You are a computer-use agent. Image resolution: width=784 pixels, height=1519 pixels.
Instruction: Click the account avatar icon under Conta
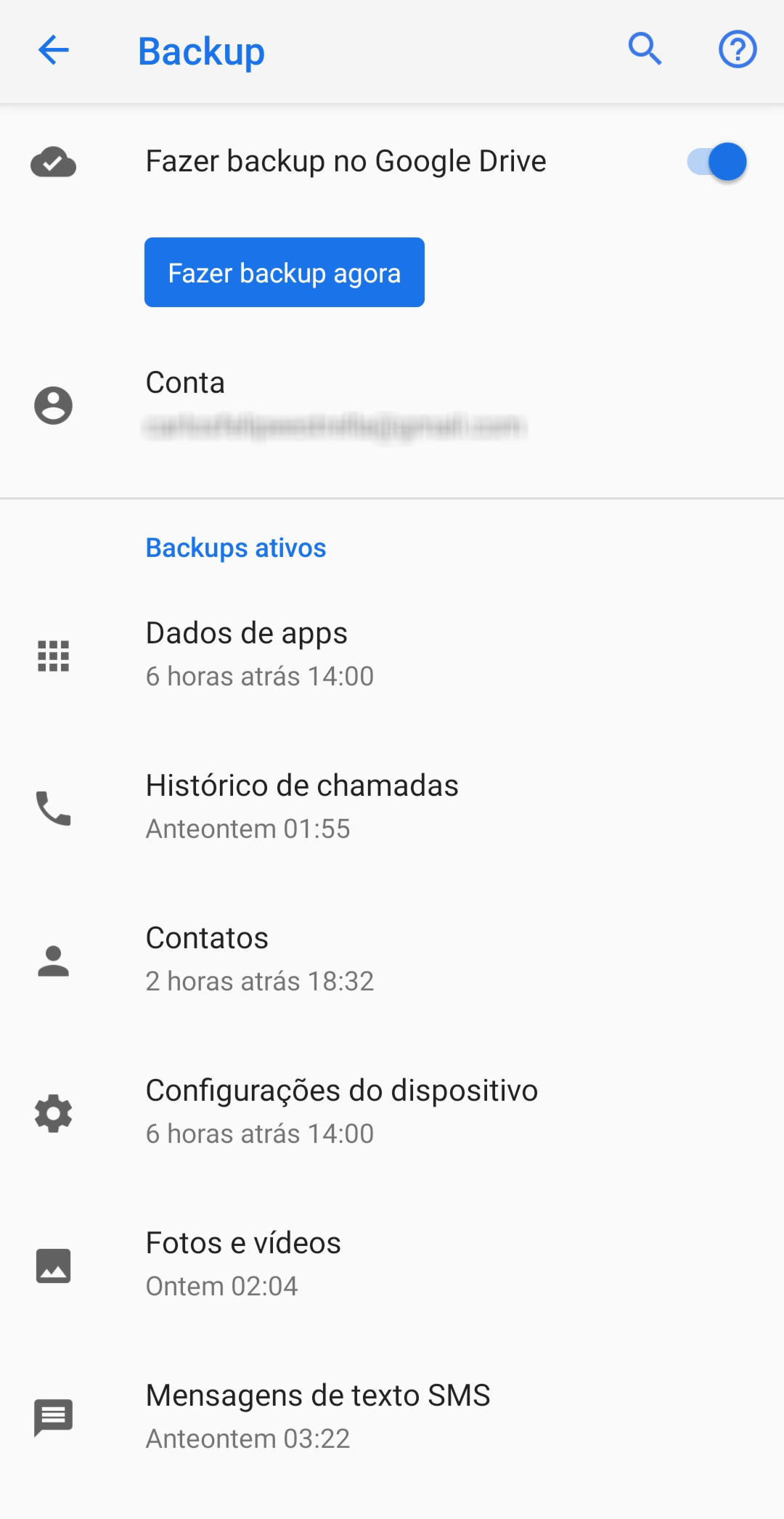pos(53,404)
